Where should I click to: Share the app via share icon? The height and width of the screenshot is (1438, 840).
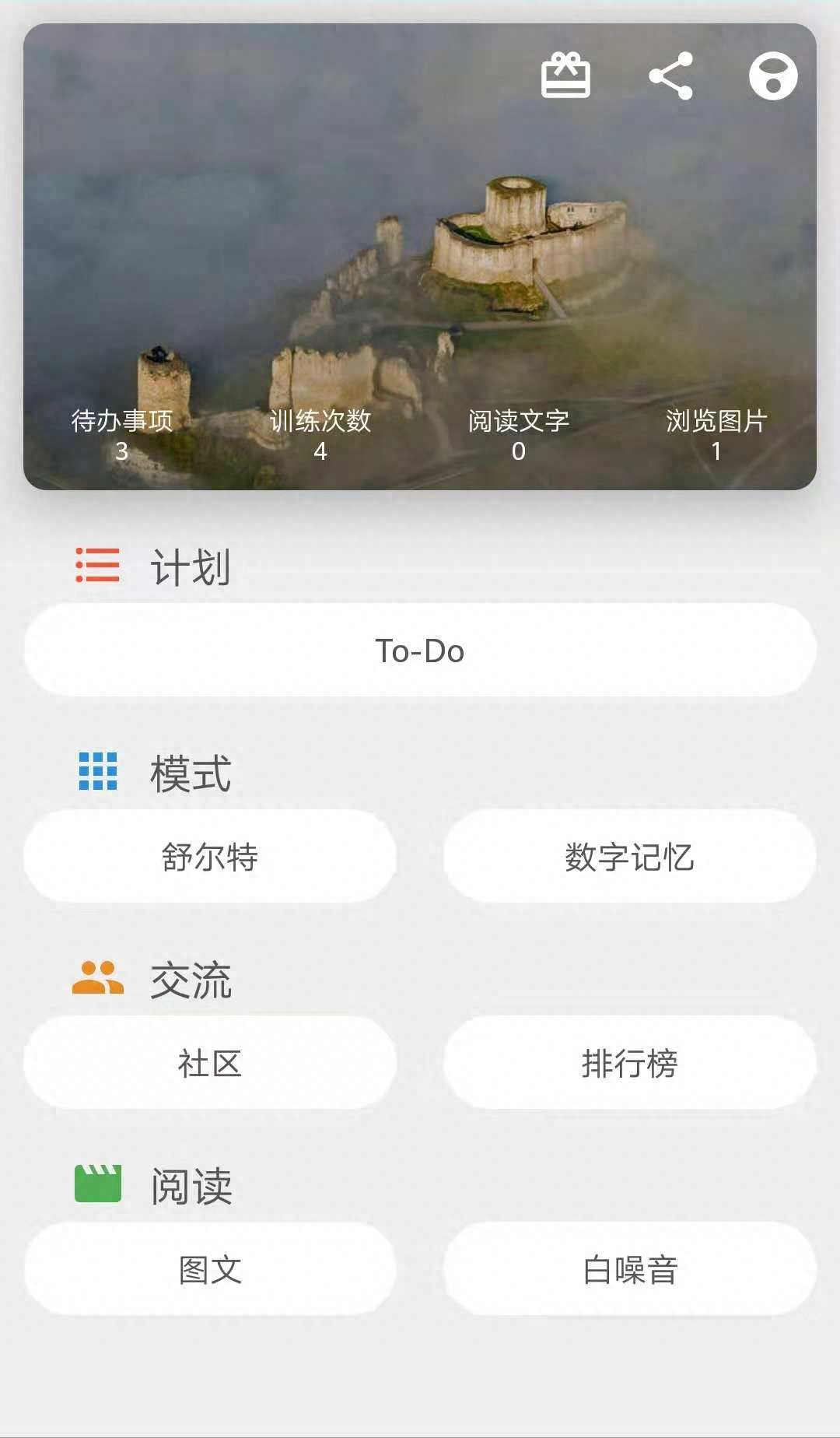[x=670, y=75]
